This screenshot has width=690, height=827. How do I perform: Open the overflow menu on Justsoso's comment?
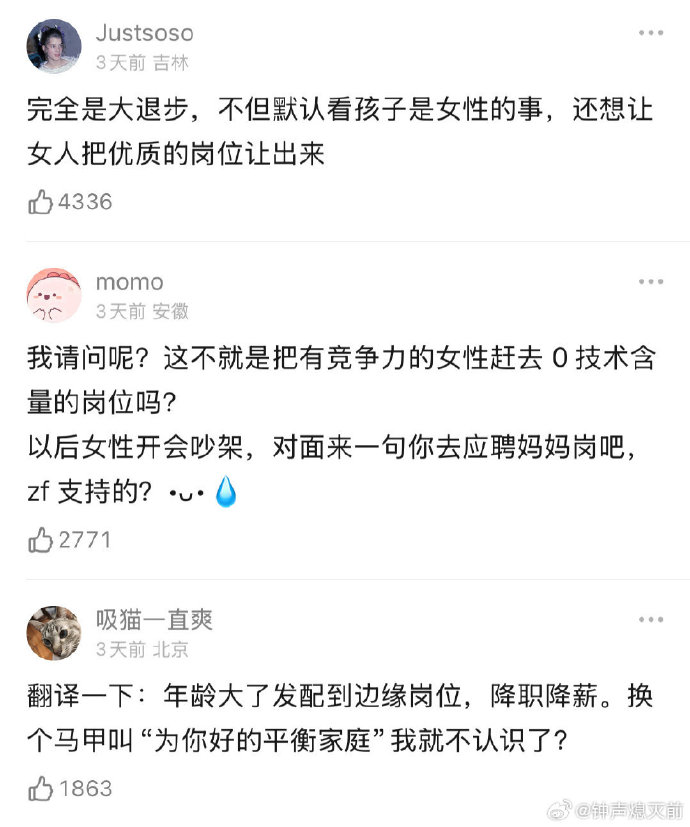(651, 33)
